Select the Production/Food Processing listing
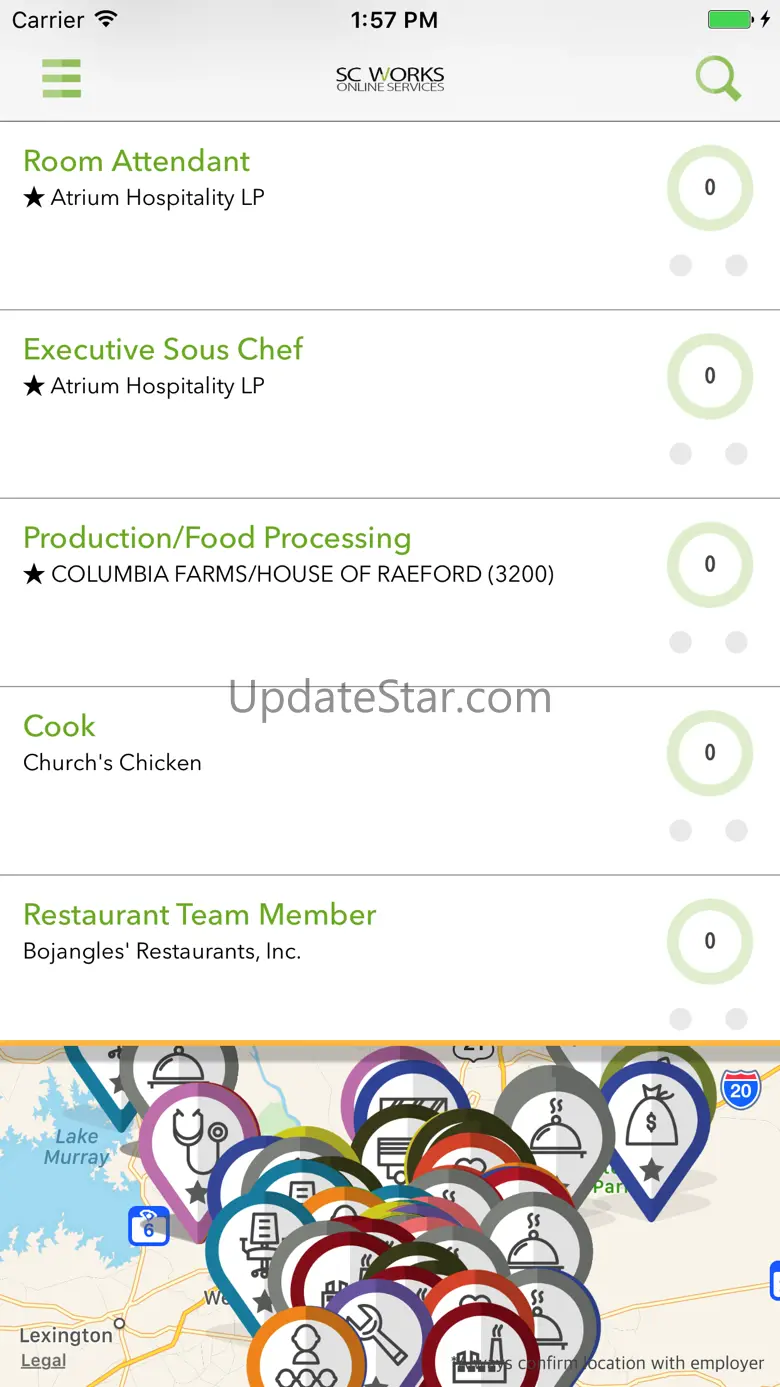 (x=217, y=539)
